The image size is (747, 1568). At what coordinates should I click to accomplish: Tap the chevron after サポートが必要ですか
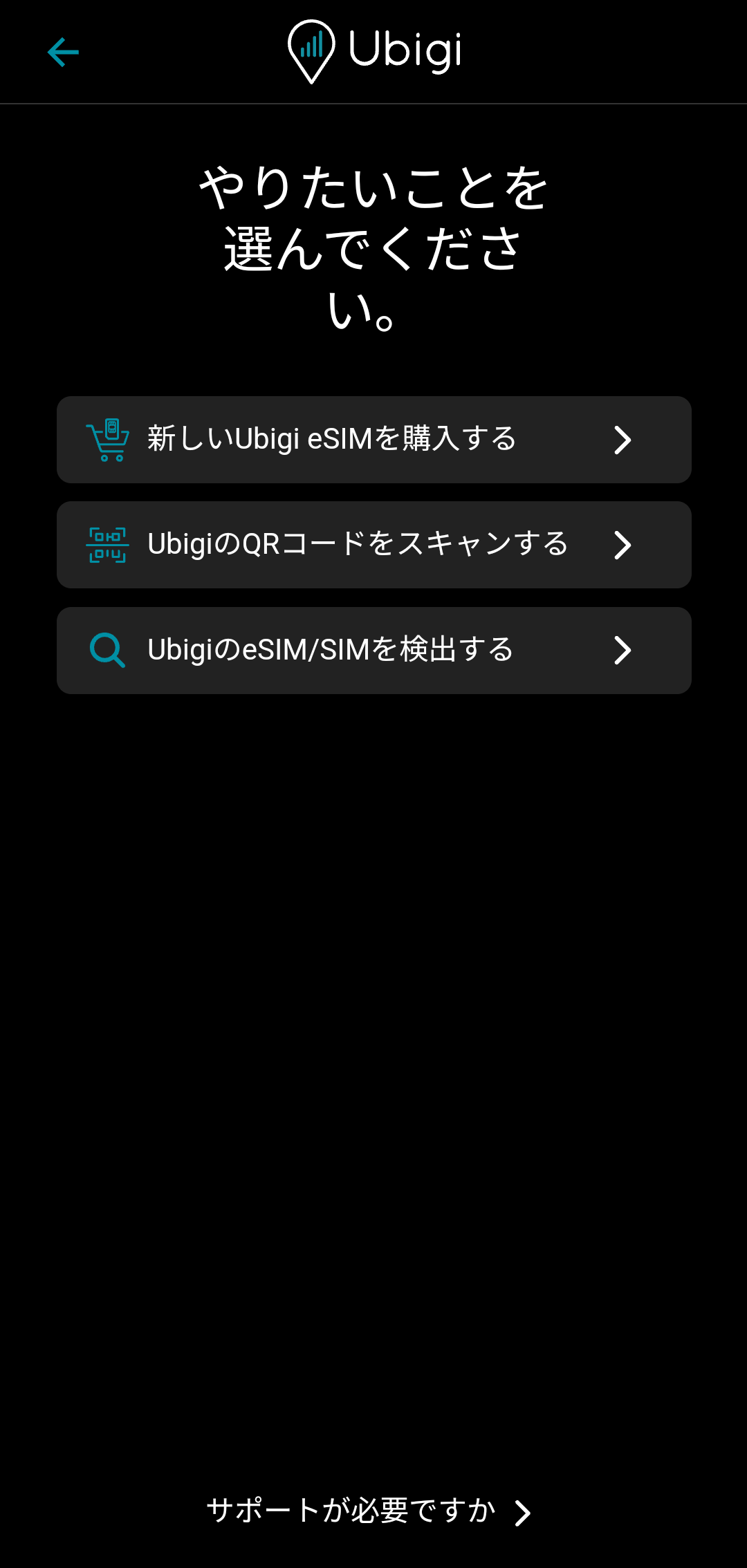click(x=524, y=1511)
